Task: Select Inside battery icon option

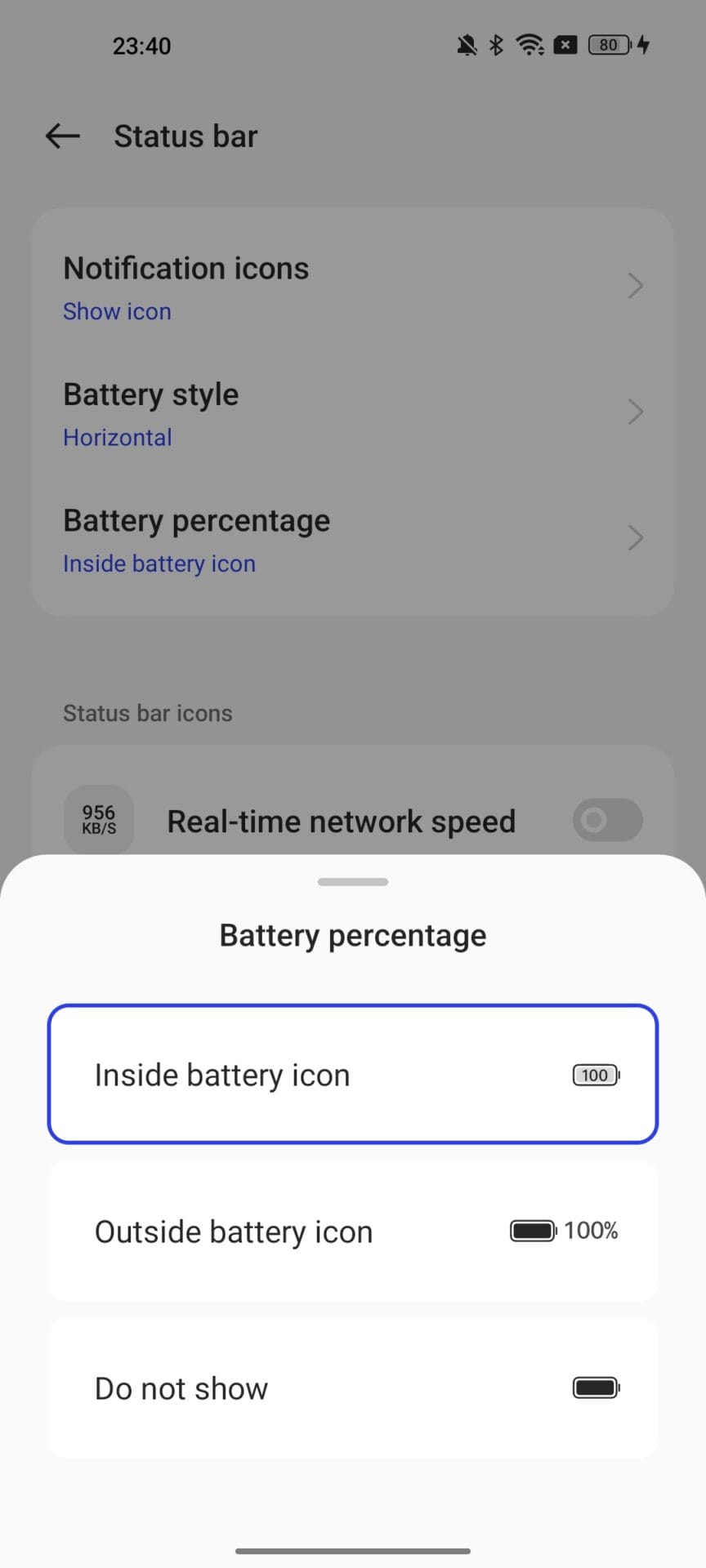Action: pyautogui.click(x=352, y=1074)
